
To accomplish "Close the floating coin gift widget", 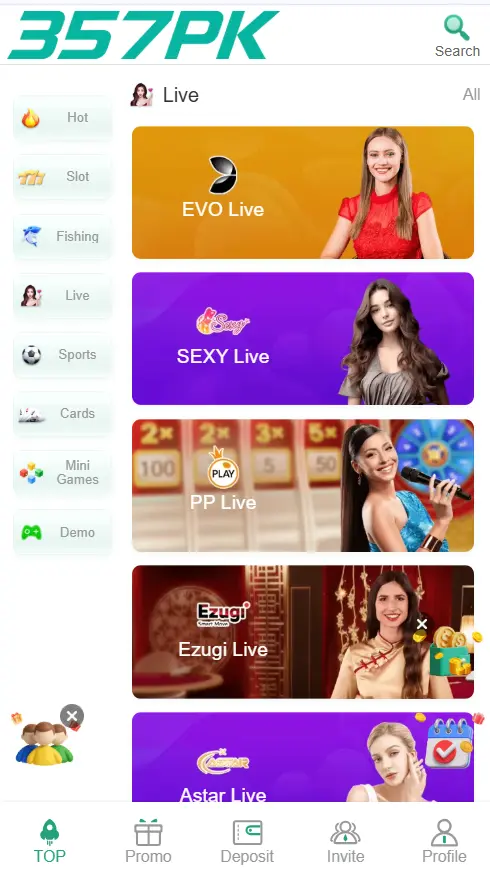I will (x=422, y=624).
